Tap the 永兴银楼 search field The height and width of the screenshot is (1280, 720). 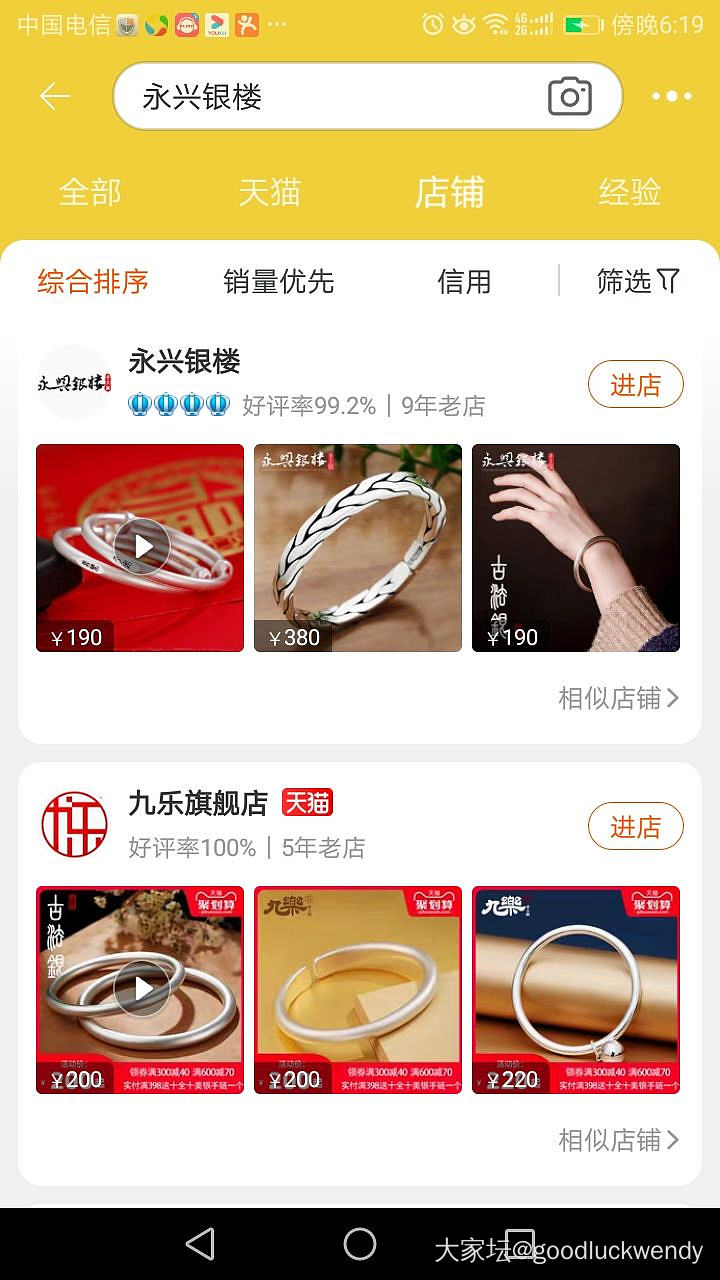tap(330, 97)
